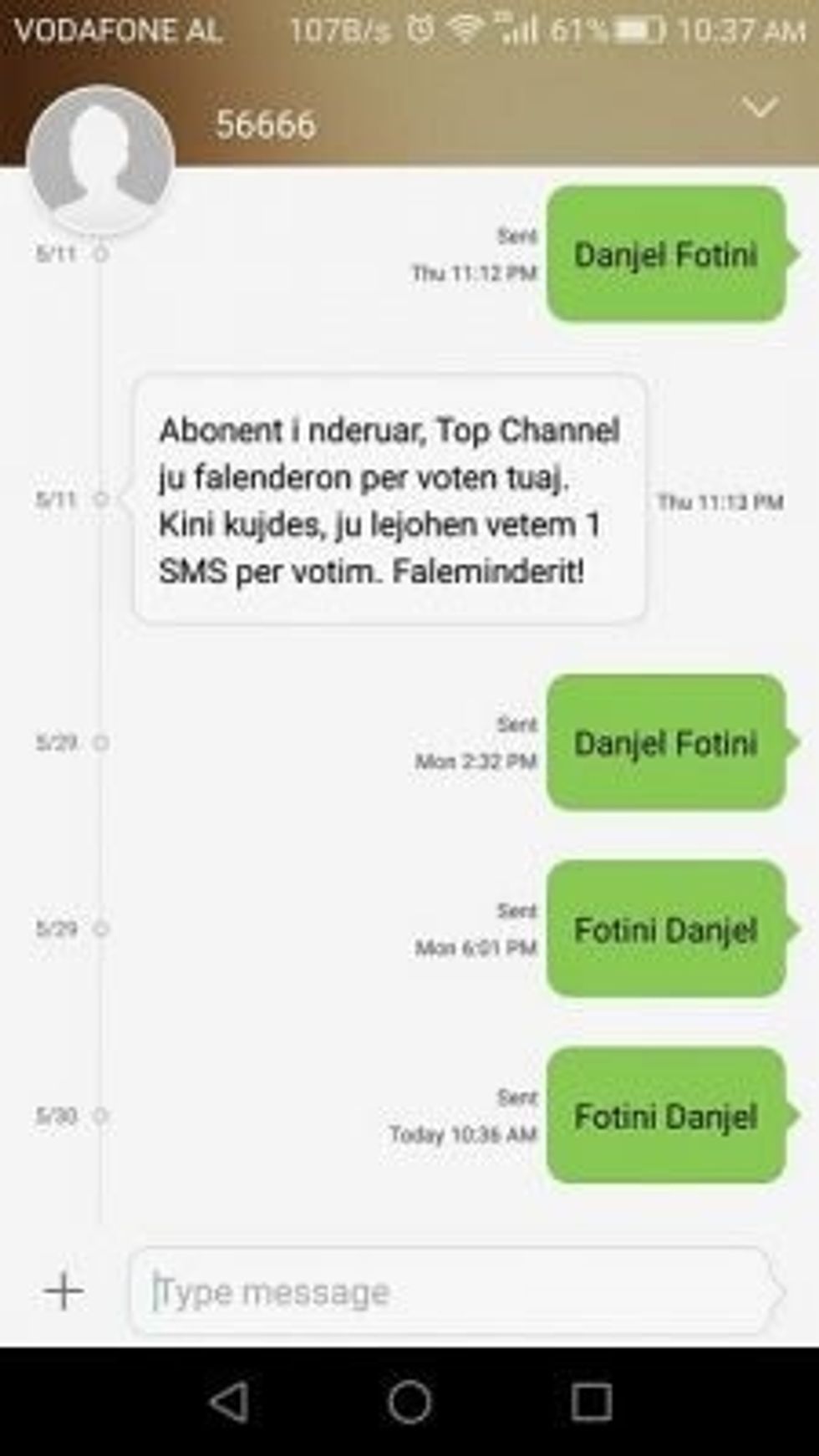Tap the plus attachment icon

(64, 1291)
